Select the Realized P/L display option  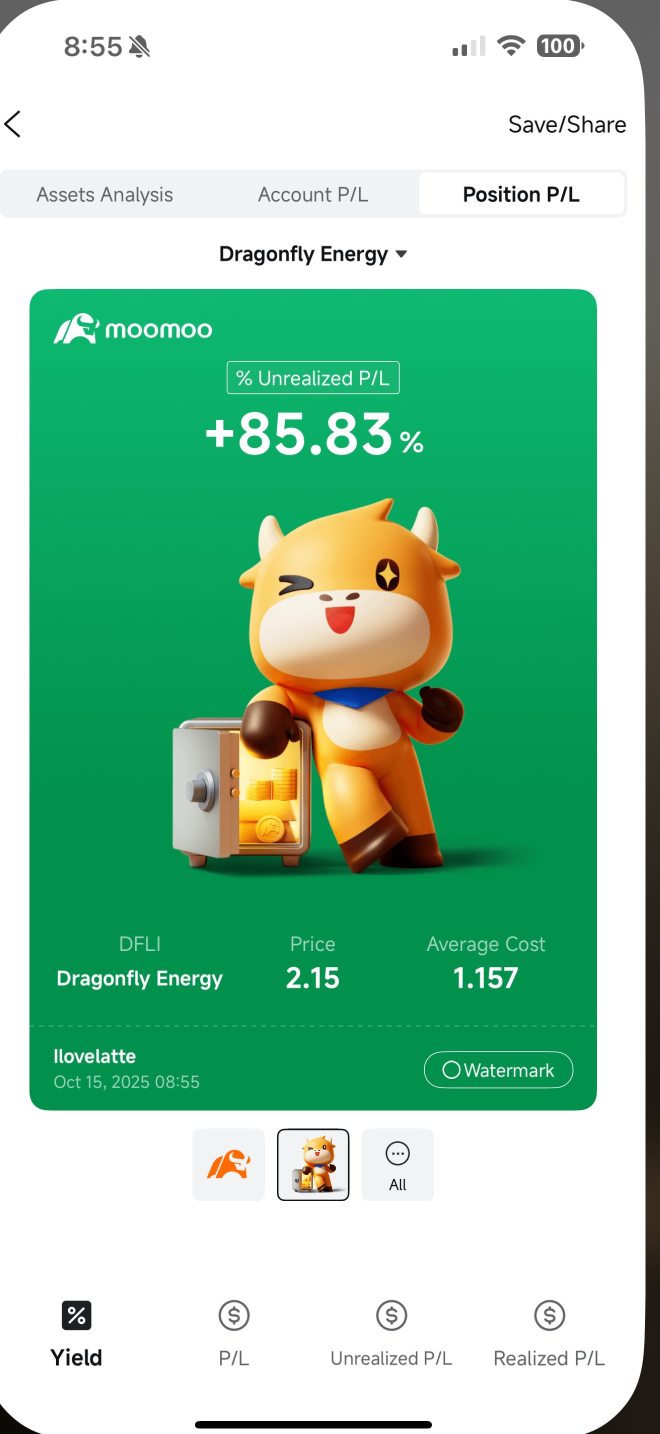coord(549,1334)
